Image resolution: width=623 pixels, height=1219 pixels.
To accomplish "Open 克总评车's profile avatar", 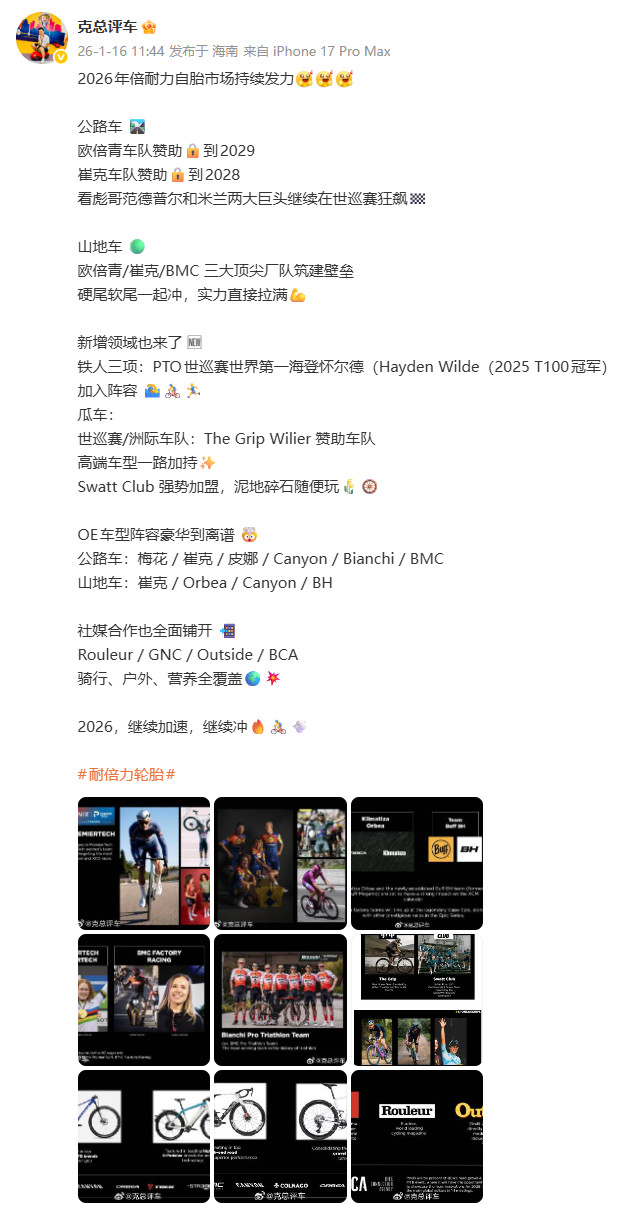I will tap(41, 38).
